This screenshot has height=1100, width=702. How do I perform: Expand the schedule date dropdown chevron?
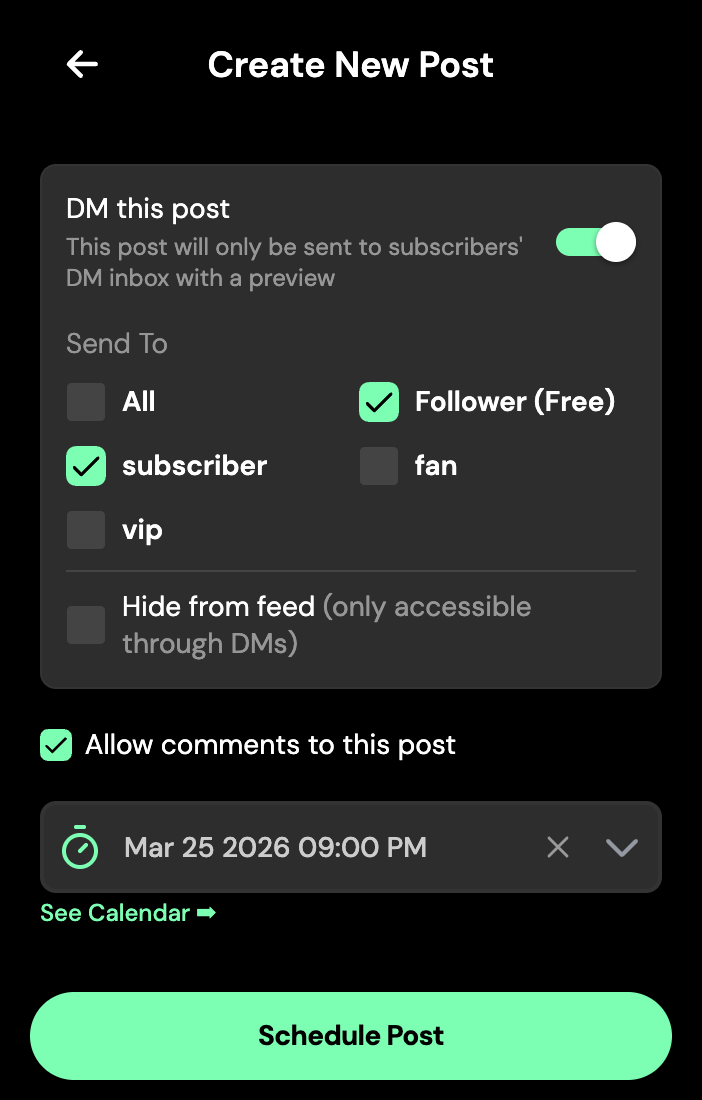(x=622, y=848)
